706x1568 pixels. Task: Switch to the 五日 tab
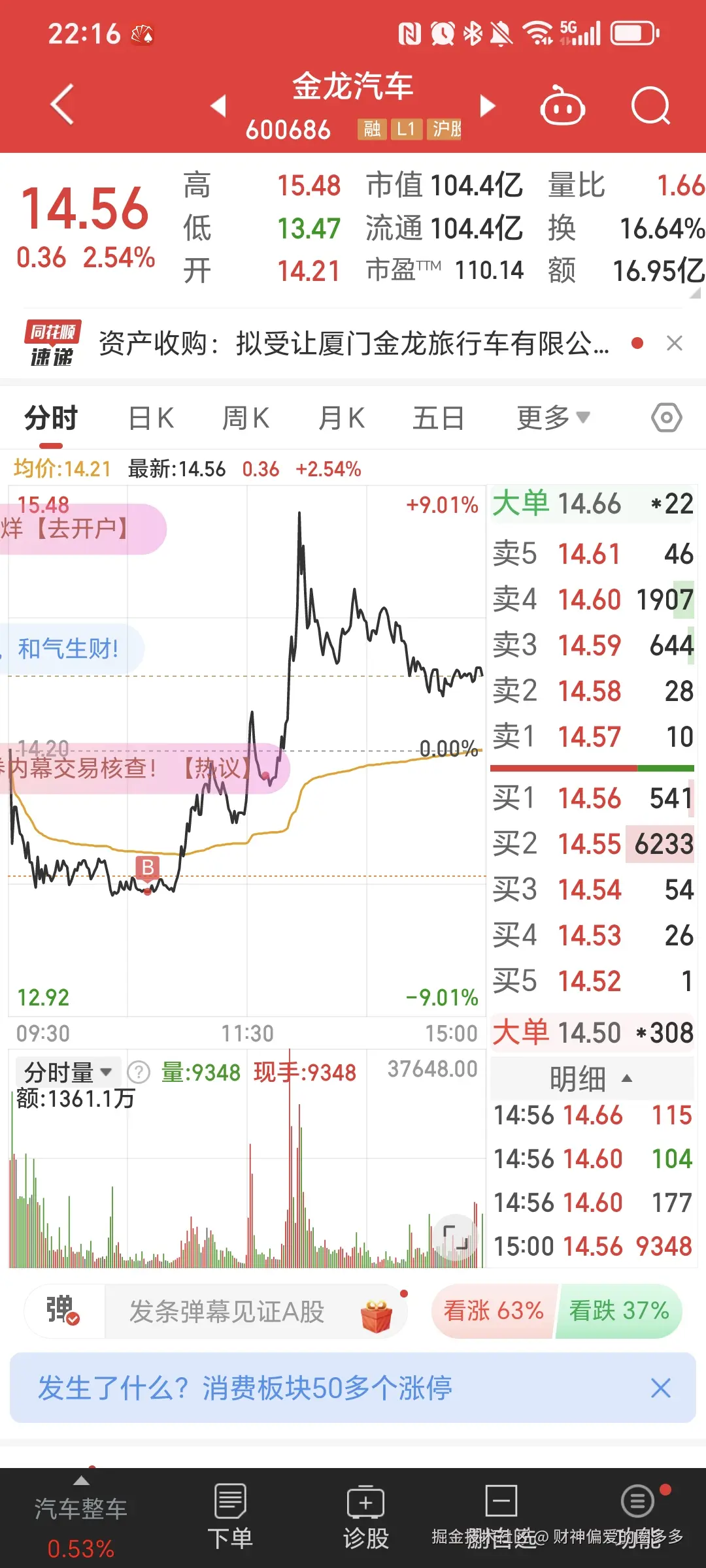click(x=438, y=417)
